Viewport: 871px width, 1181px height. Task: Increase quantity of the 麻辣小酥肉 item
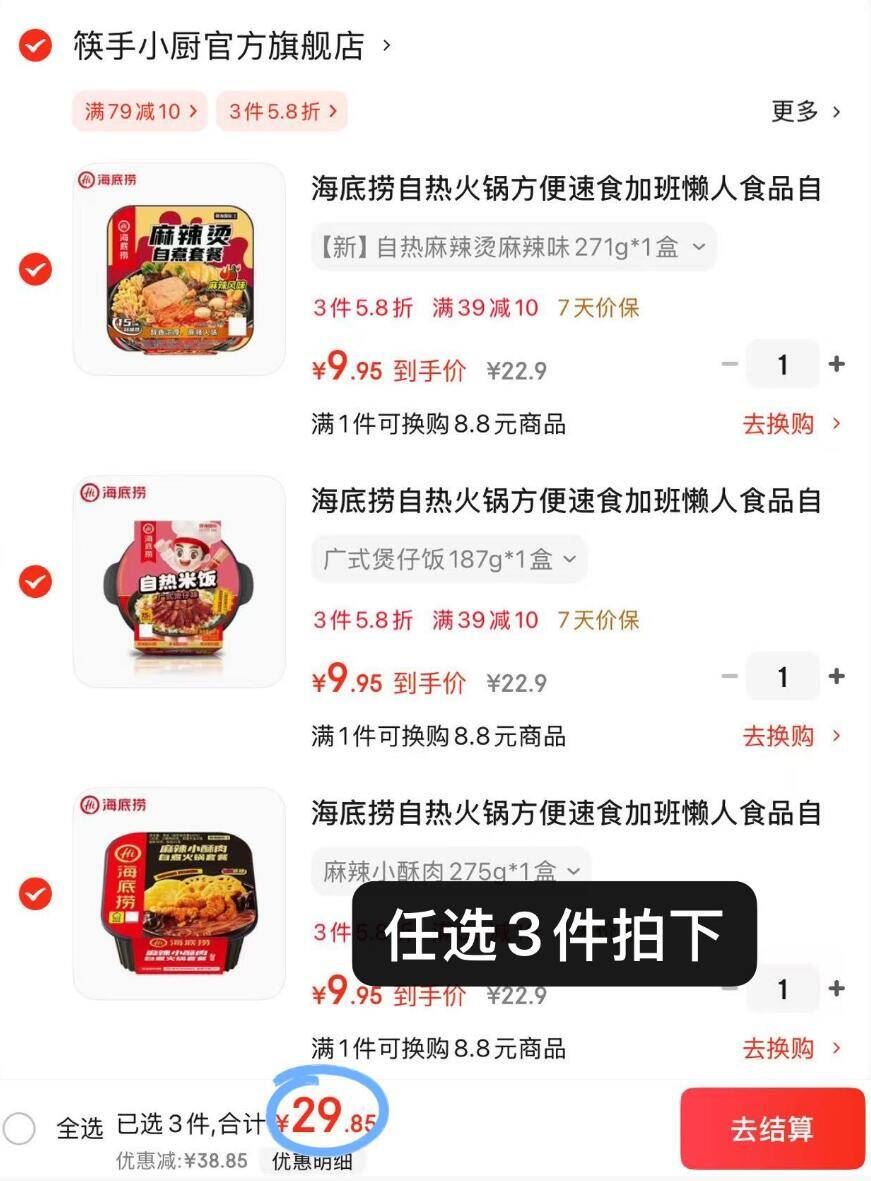point(835,988)
